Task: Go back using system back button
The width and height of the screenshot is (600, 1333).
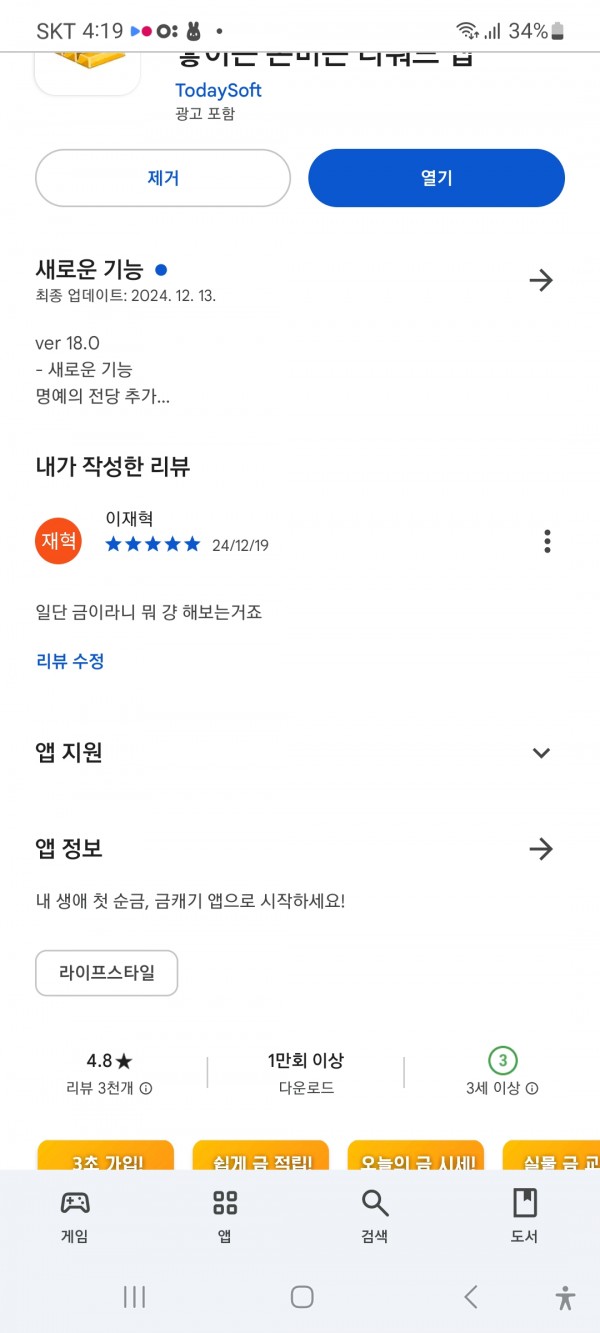Action: [471, 1297]
